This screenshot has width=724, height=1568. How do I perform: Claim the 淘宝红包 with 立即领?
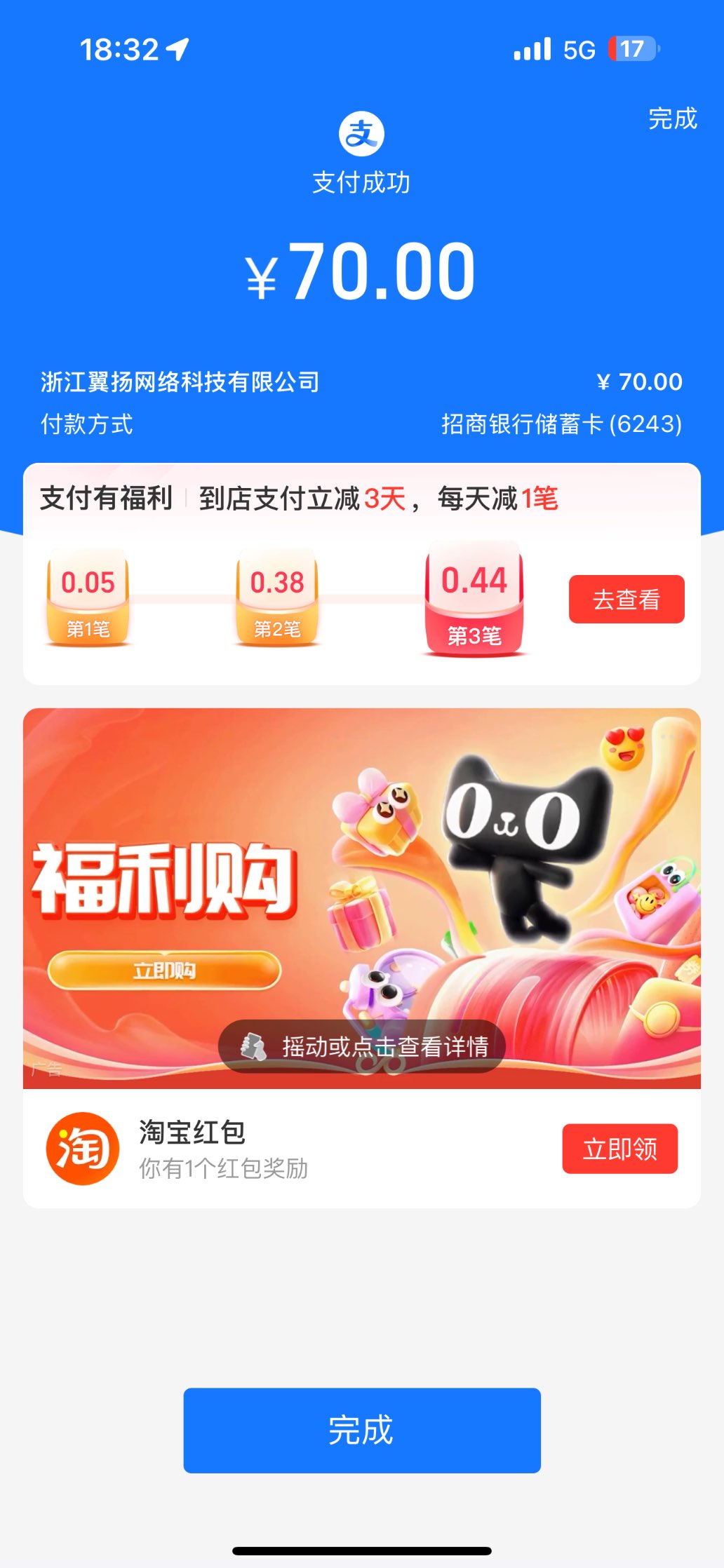[619, 1149]
